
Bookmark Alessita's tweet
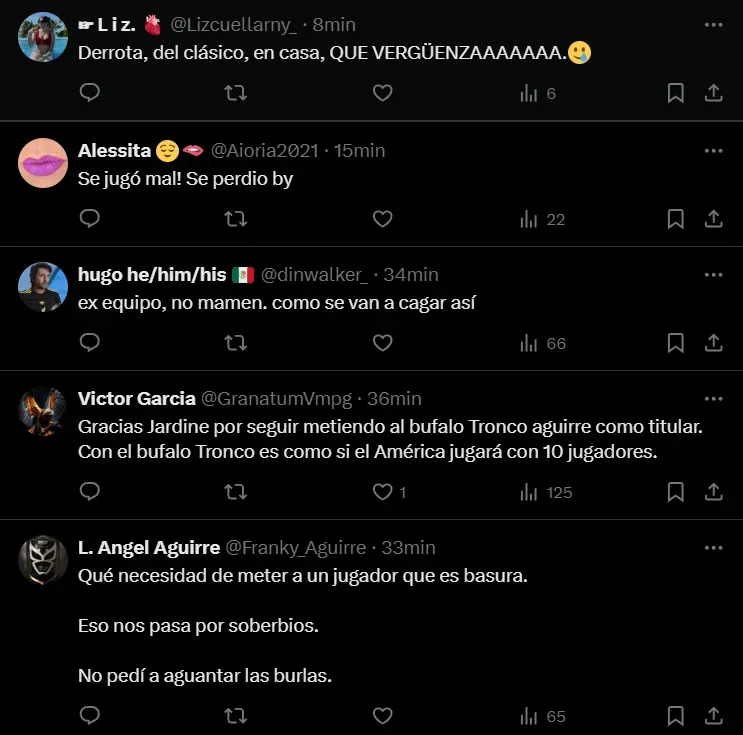tap(676, 219)
